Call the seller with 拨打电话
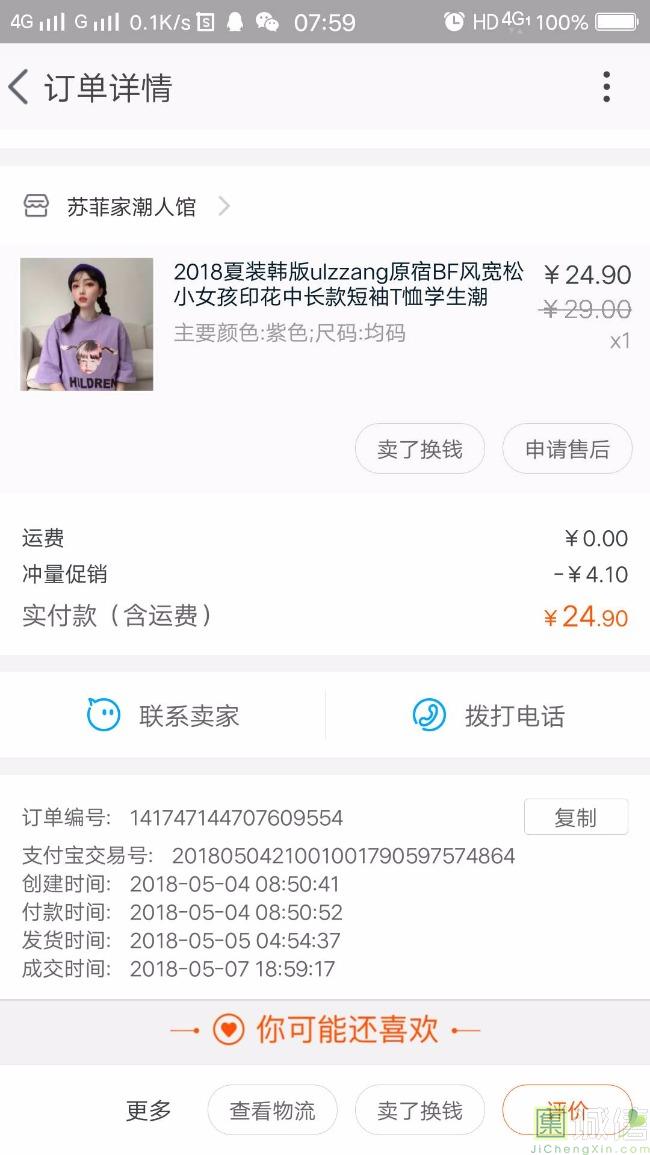The image size is (650, 1155). [x=488, y=716]
